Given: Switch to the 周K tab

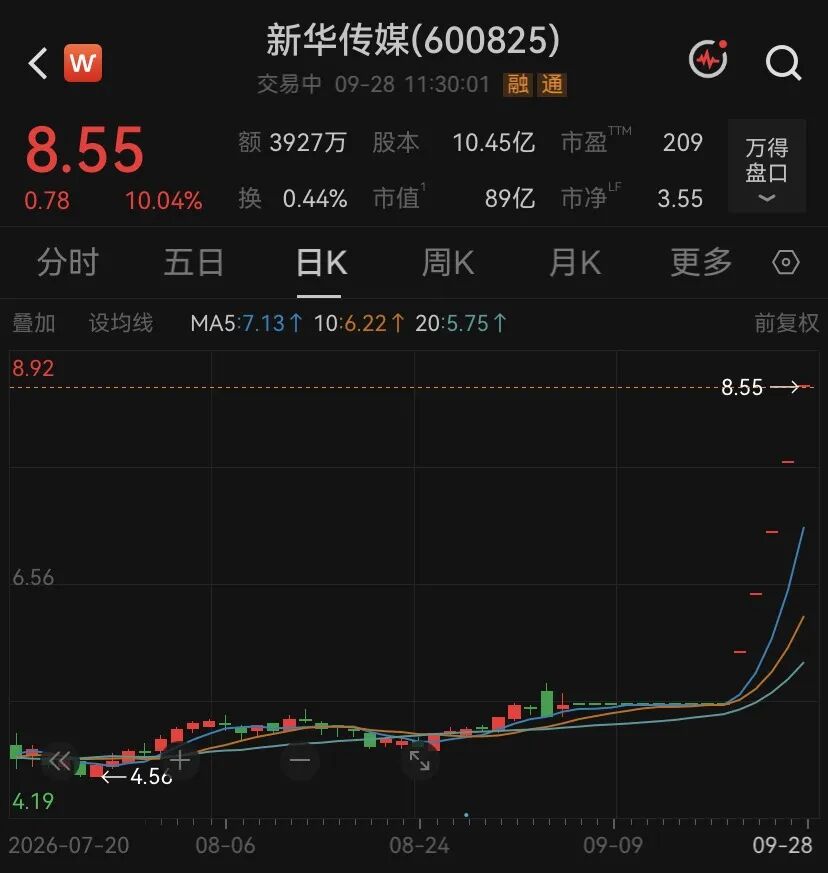Looking at the screenshot, I should pos(448,262).
